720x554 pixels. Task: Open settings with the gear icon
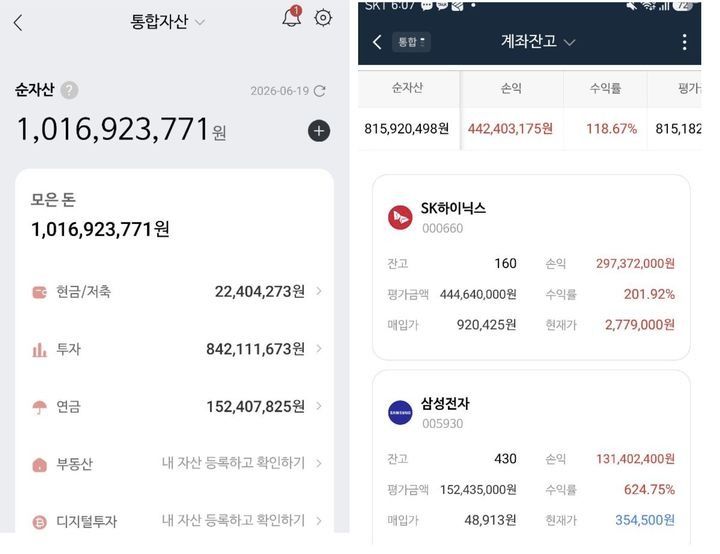tap(323, 18)
